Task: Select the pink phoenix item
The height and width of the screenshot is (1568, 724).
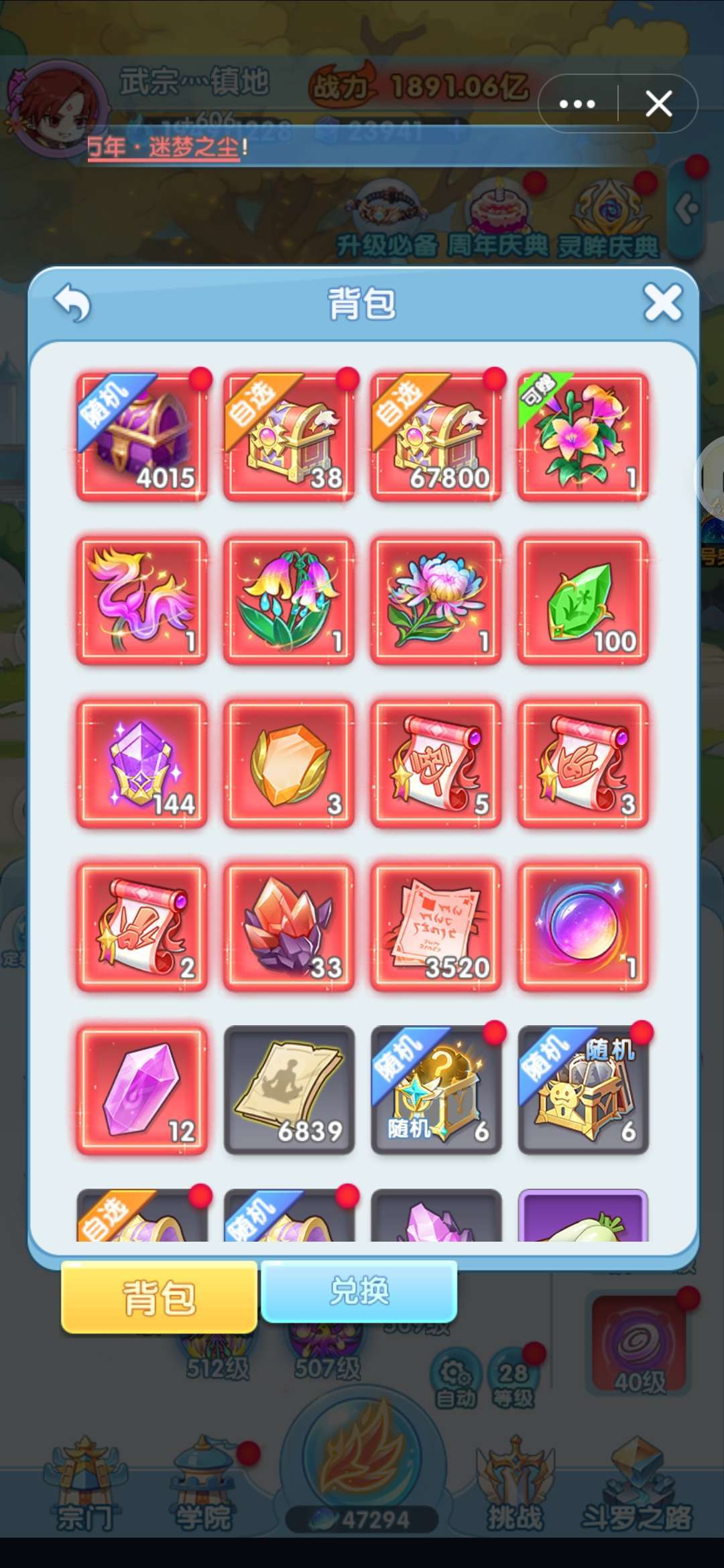Action: [x=141, y=601]
